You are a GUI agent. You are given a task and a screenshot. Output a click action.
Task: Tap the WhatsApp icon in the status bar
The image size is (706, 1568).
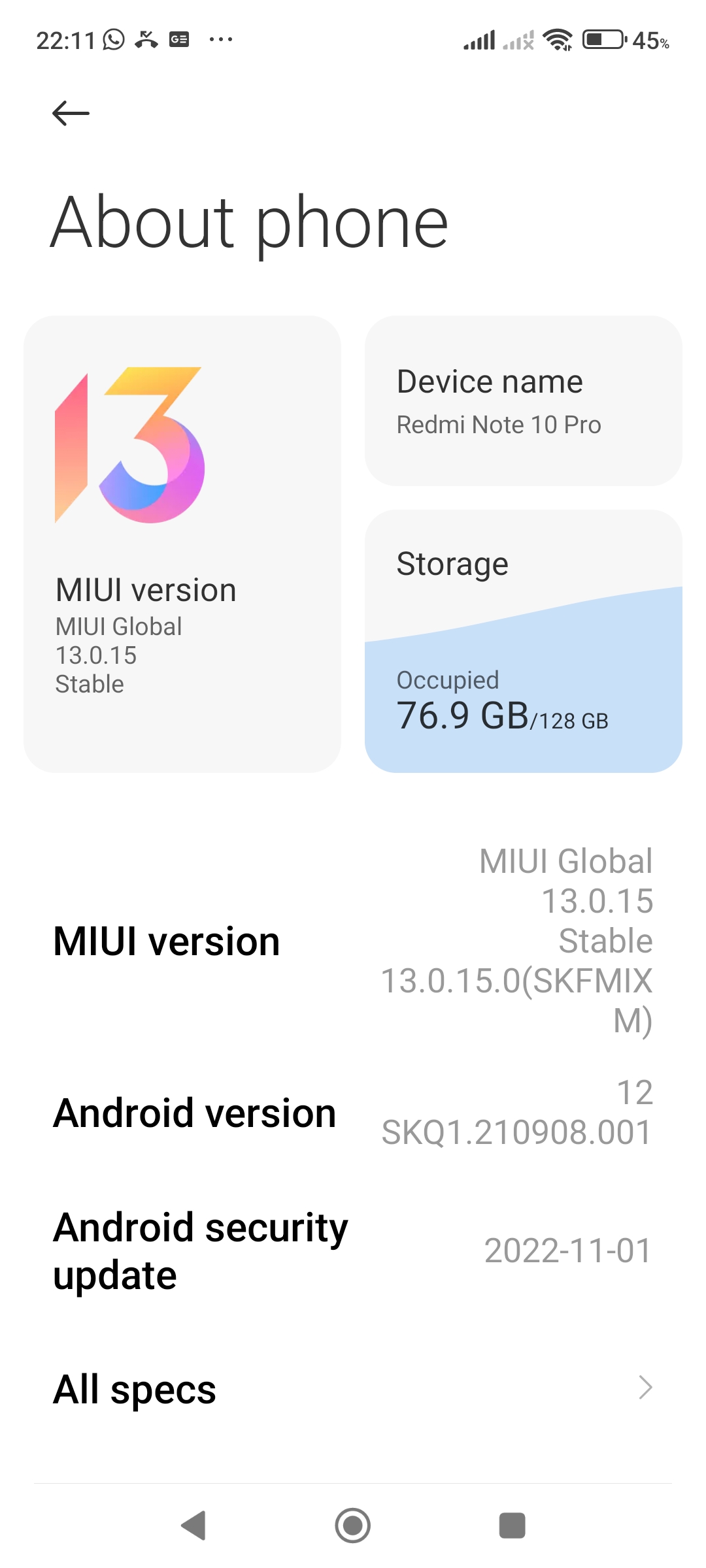tap(114, 39)
